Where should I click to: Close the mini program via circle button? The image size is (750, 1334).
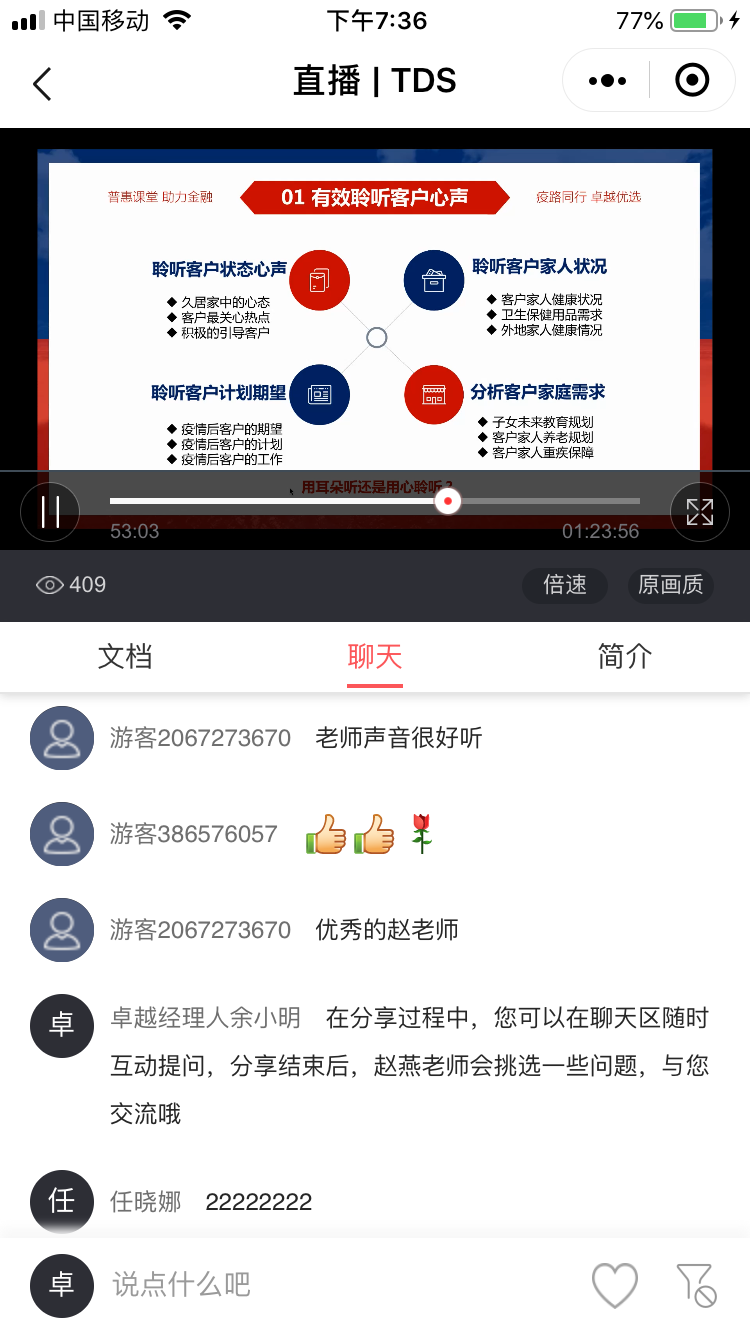pyautogui.click(x=692, y=81)
